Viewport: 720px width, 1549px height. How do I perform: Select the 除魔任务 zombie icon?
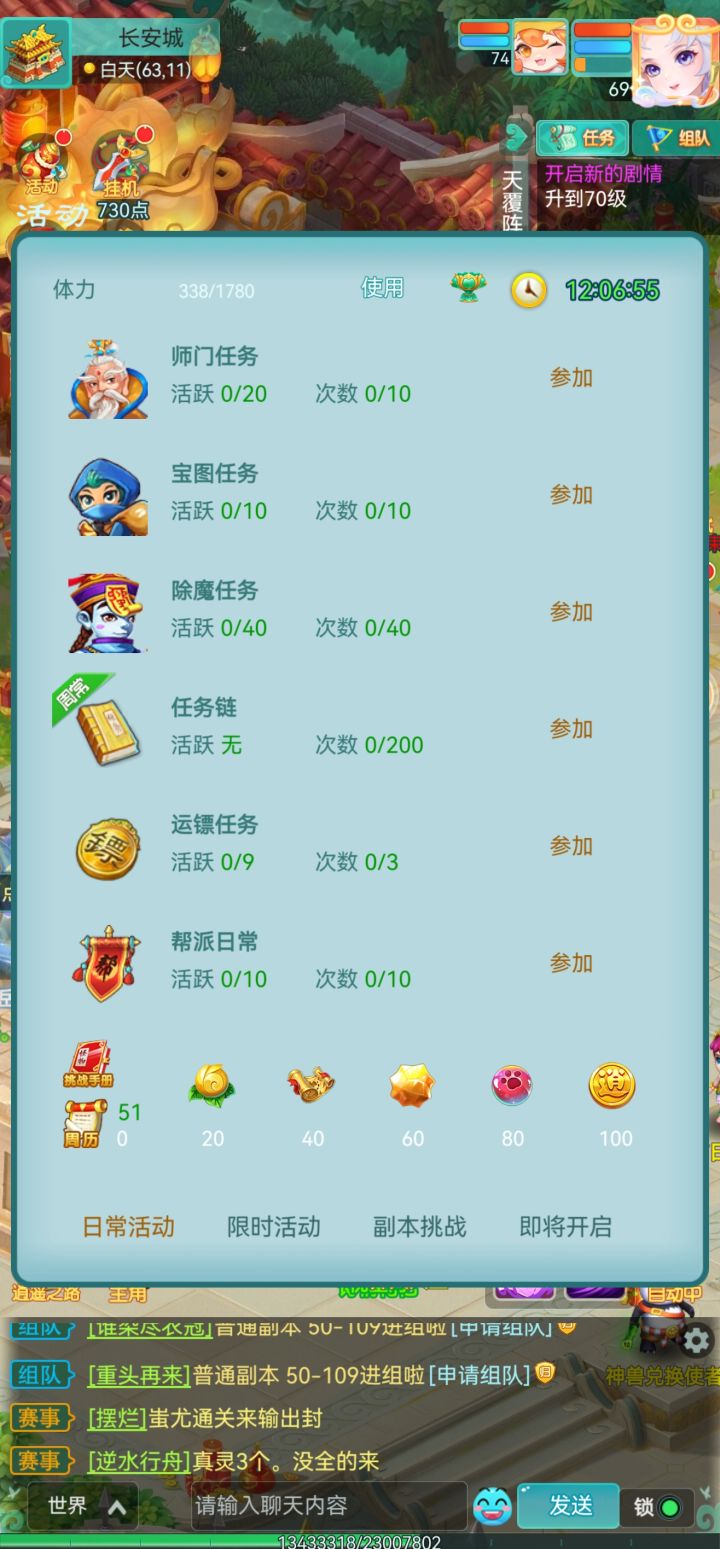(107, 610)
